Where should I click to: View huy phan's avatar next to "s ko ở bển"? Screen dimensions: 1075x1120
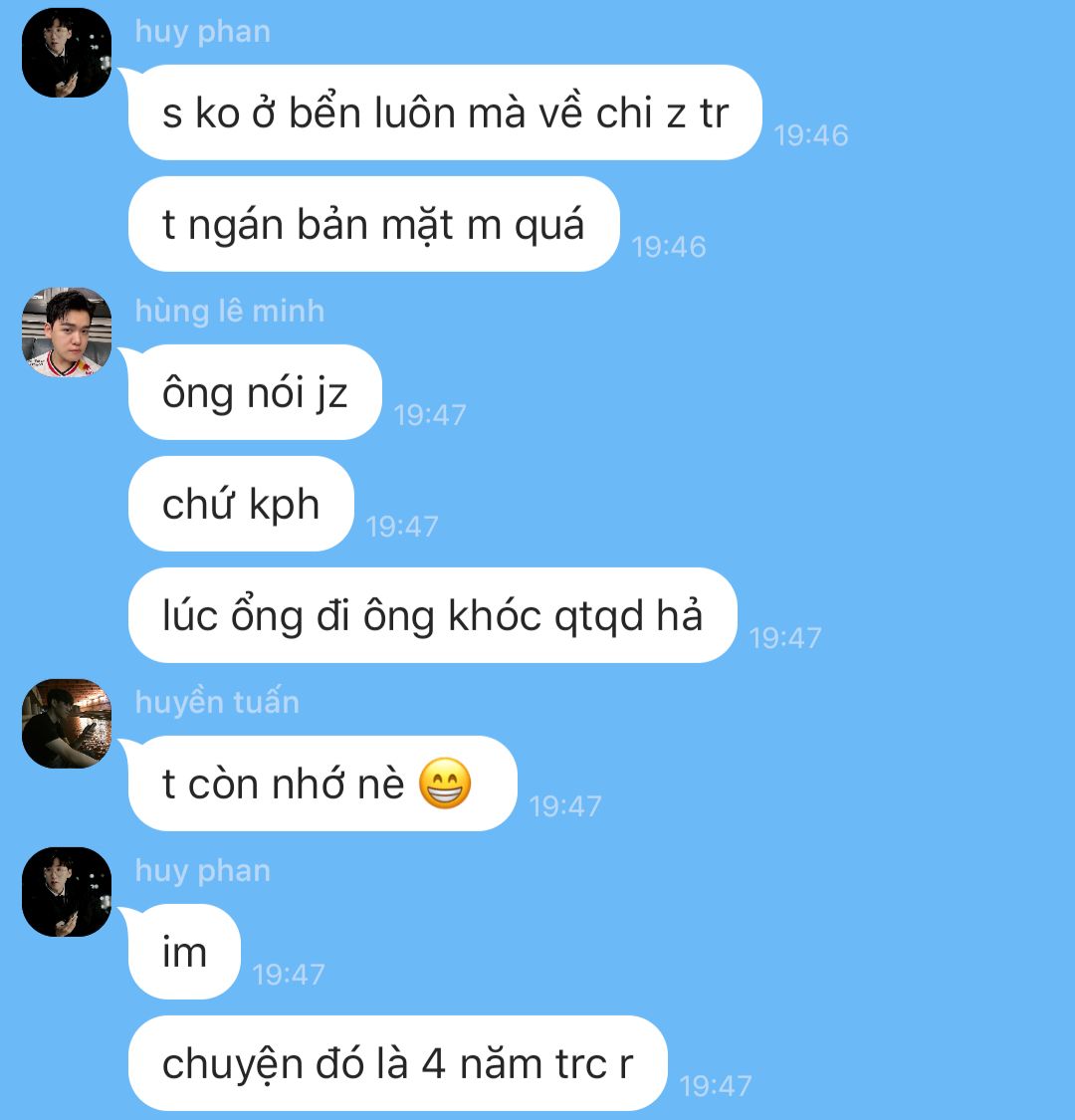(x=67, y=53)
